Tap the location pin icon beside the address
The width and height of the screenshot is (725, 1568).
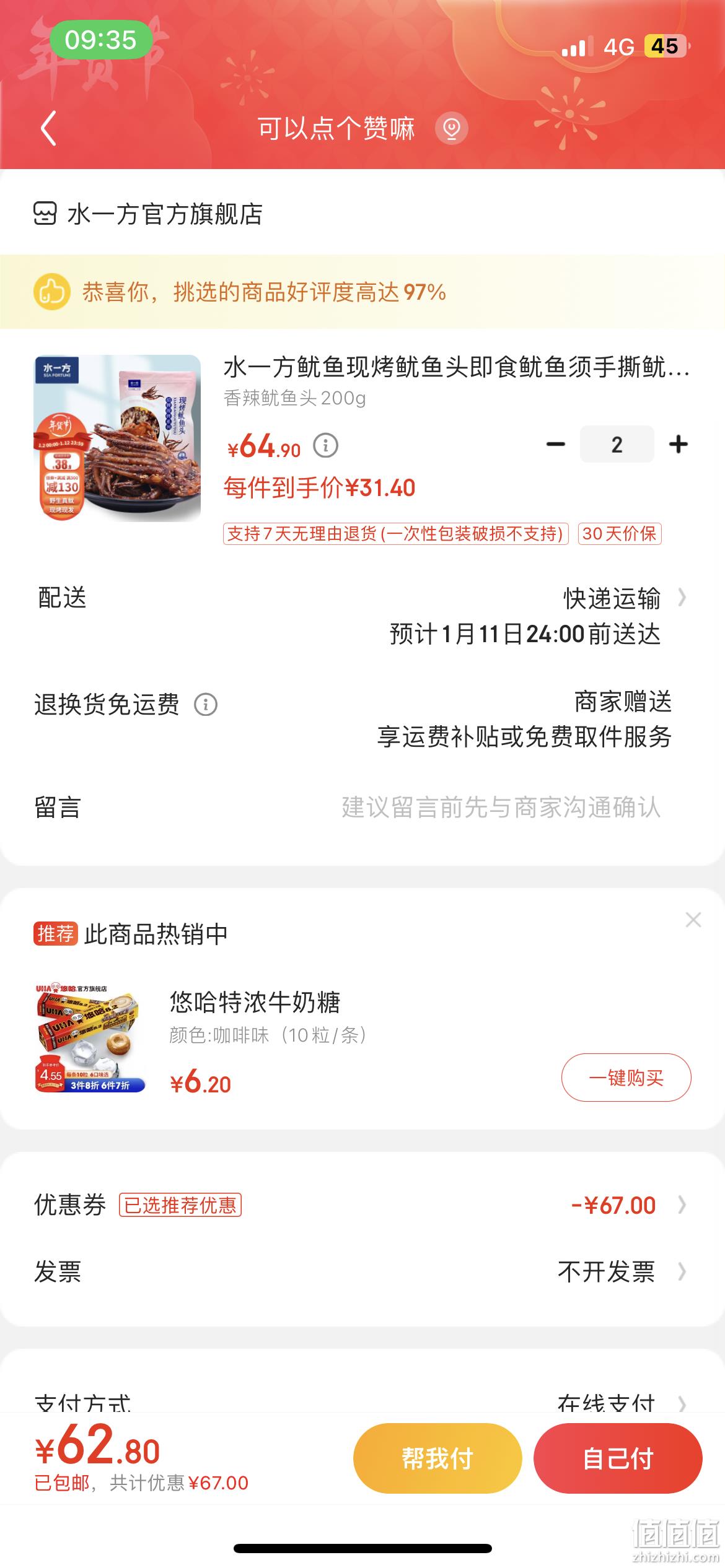[x=452, y=129]
